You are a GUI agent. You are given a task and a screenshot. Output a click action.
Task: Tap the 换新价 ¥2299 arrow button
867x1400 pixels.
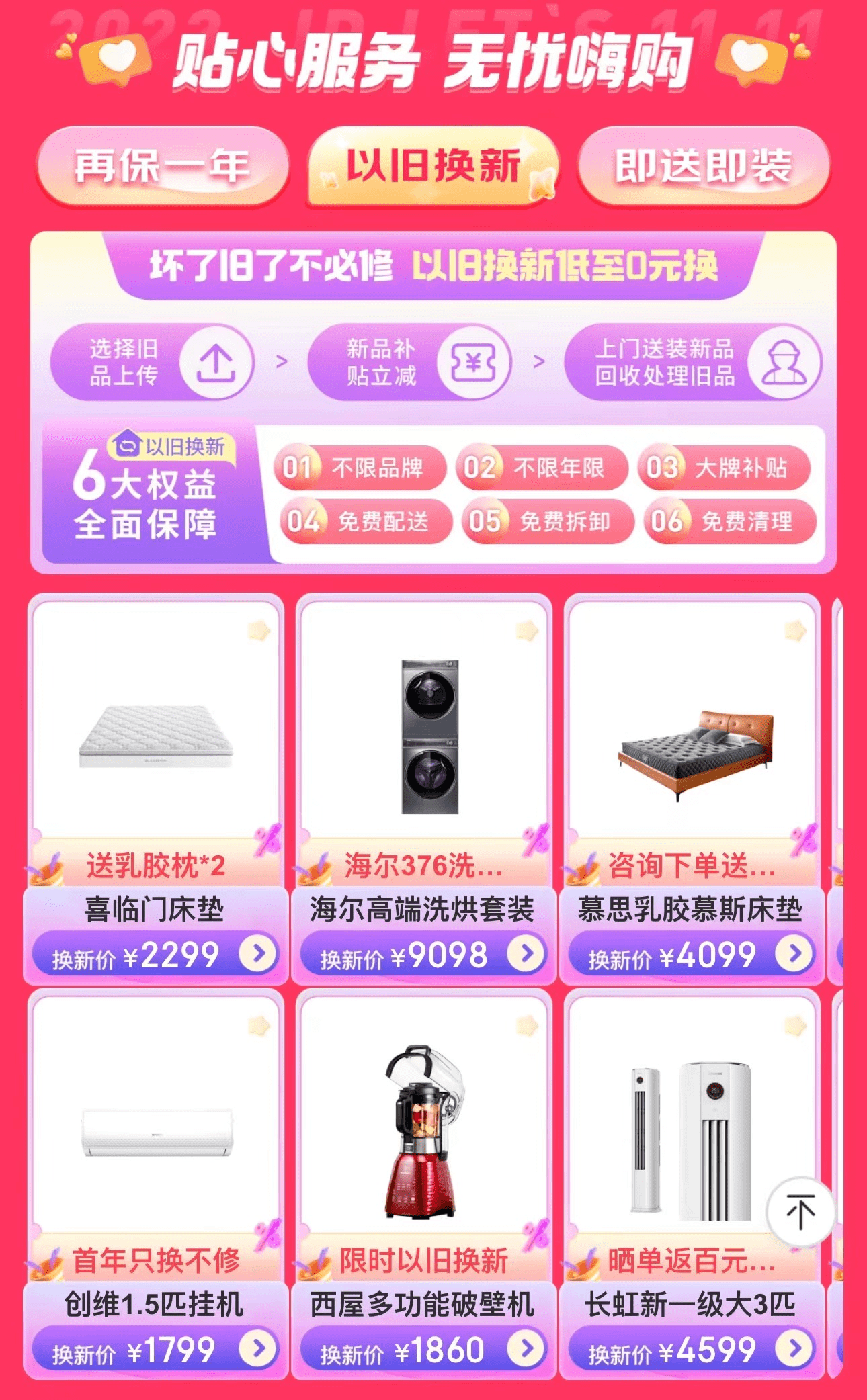click(258, 953)
